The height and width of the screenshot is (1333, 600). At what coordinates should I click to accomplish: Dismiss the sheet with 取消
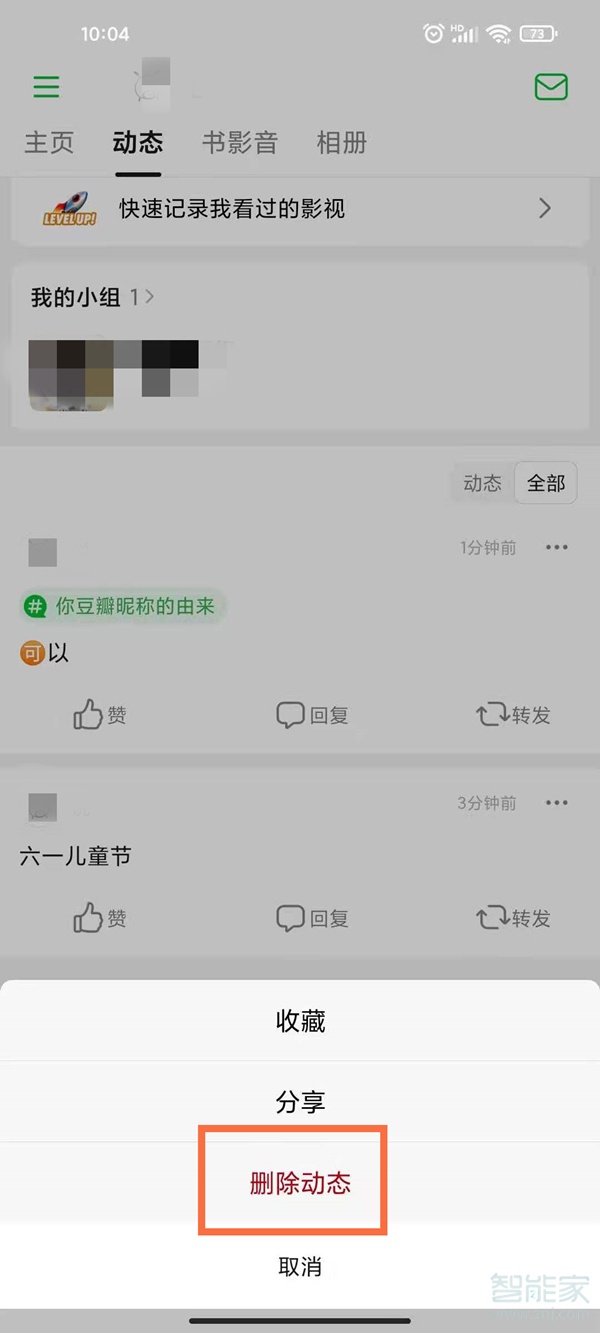300,1266
